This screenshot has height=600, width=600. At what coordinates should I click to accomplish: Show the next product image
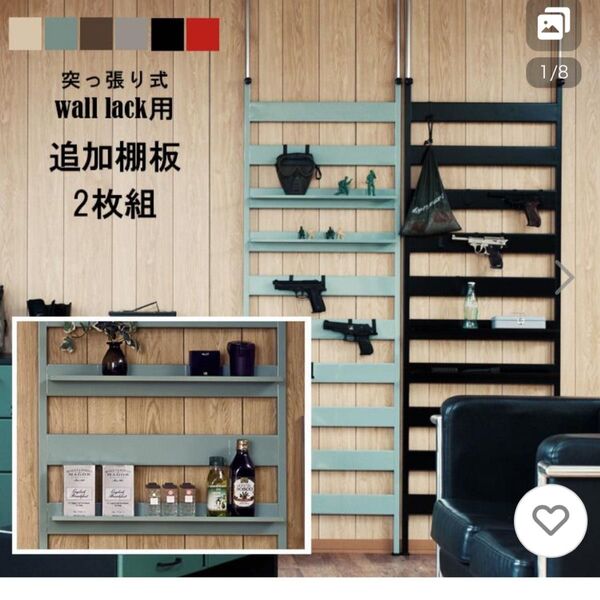pos(565,277)
